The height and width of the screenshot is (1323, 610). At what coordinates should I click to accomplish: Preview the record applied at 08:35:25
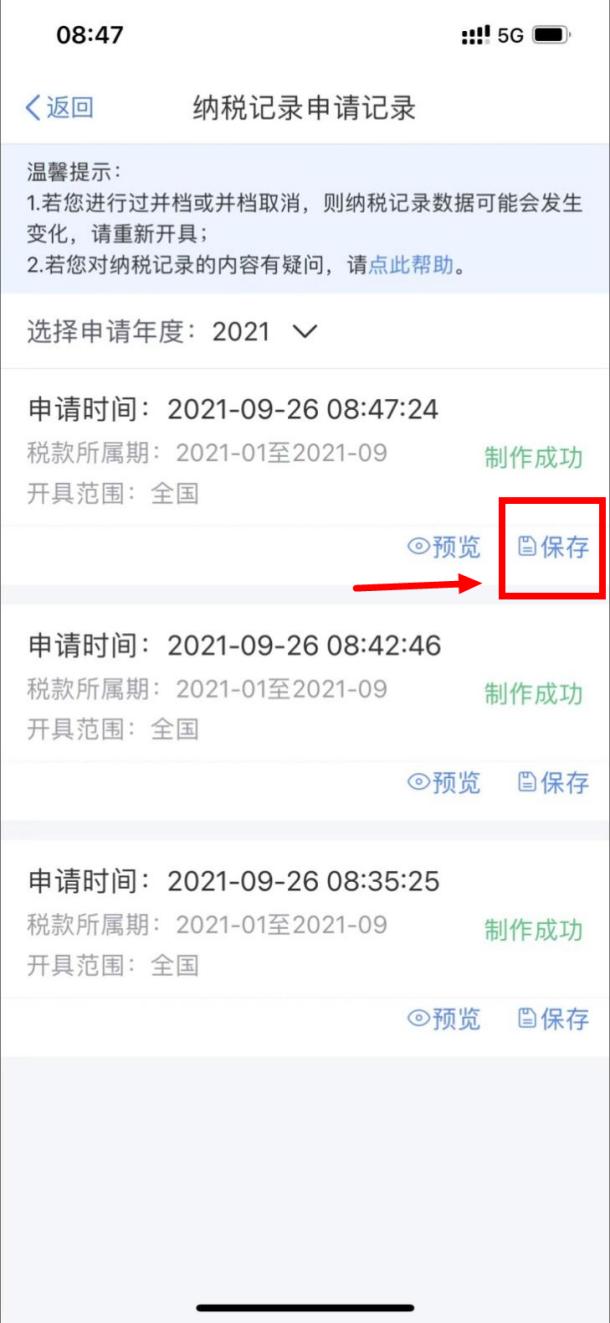[x=444, y=1019]
